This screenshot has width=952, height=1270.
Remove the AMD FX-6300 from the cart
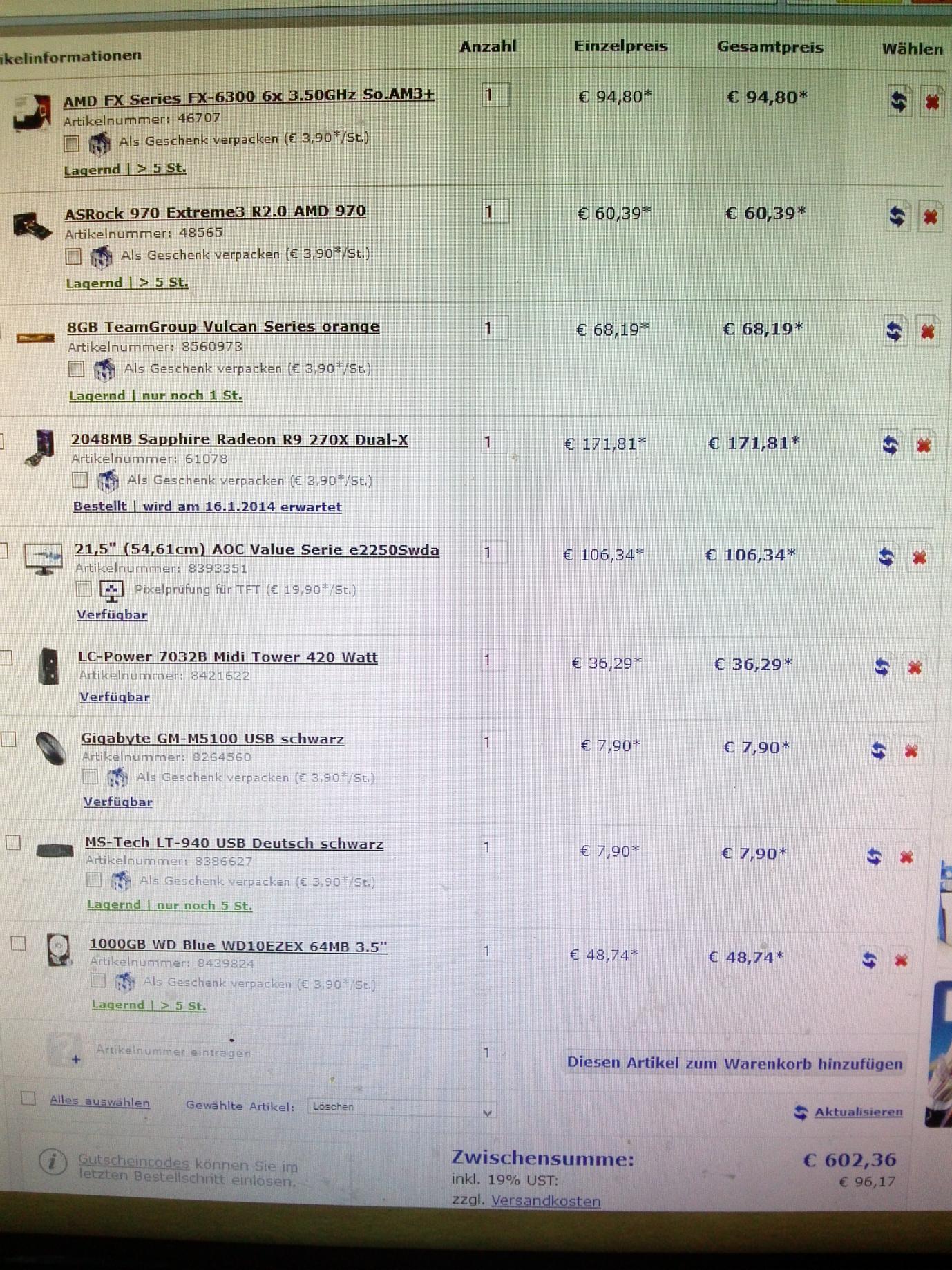coord(932,102)
